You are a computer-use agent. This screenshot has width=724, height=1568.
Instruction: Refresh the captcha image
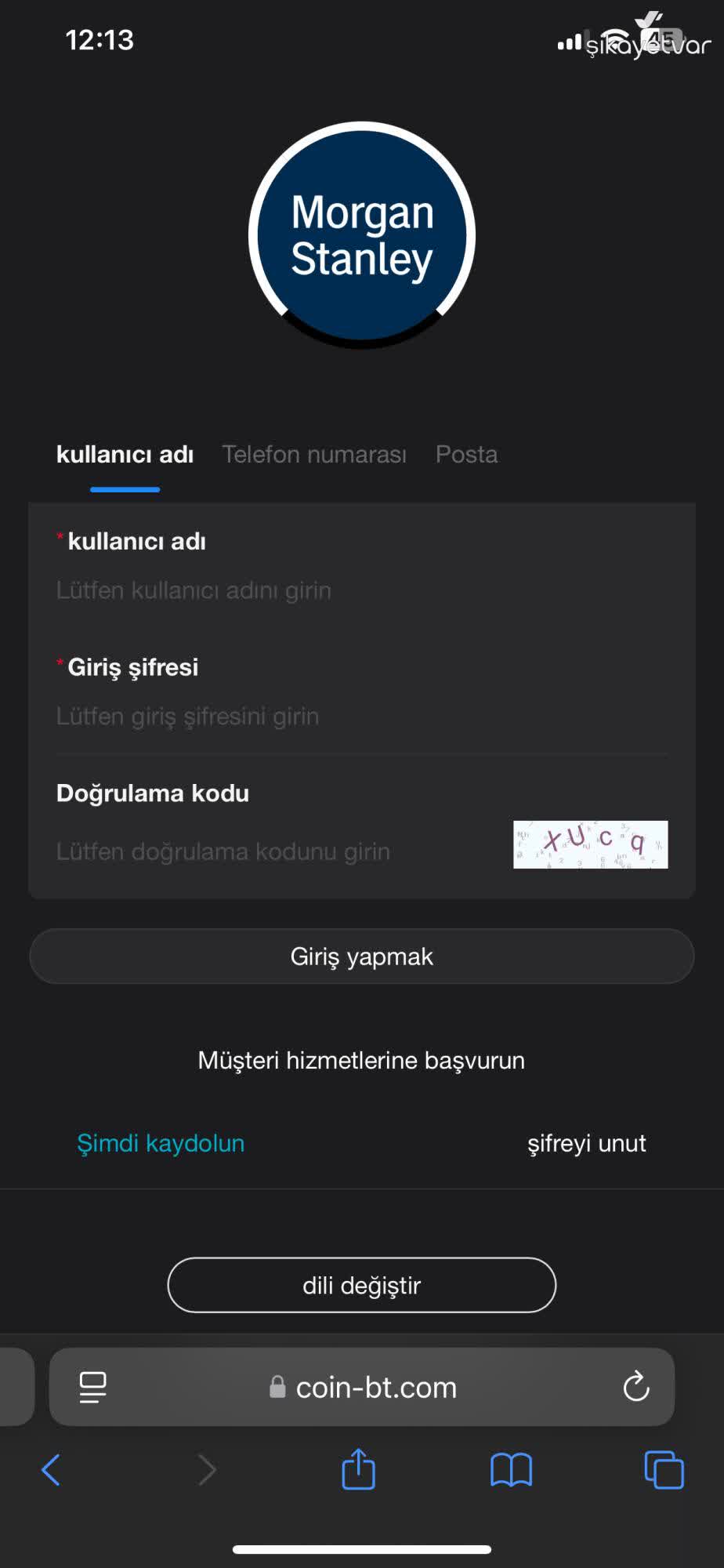(x=589, y=844)
